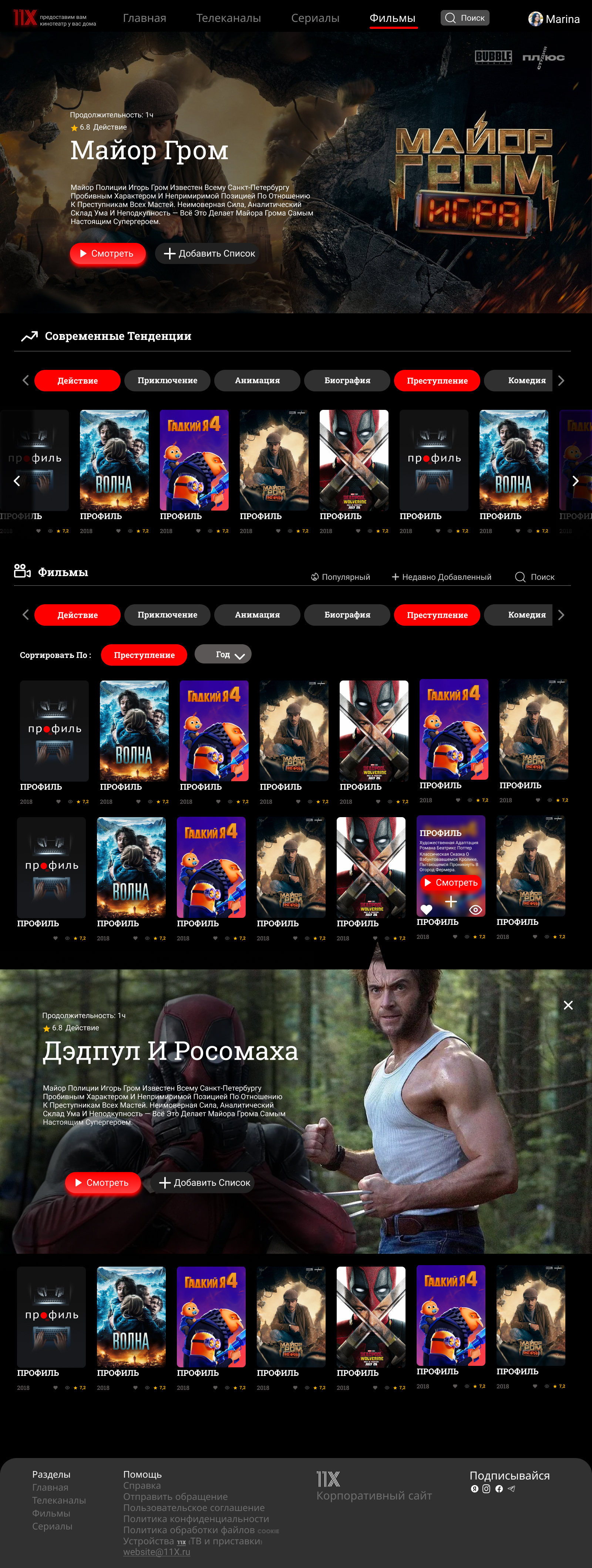This screenshot has width=592, height=1568.
Task: Open Пользовательское соглашение in footer
Action: [x=194, y=1508]
